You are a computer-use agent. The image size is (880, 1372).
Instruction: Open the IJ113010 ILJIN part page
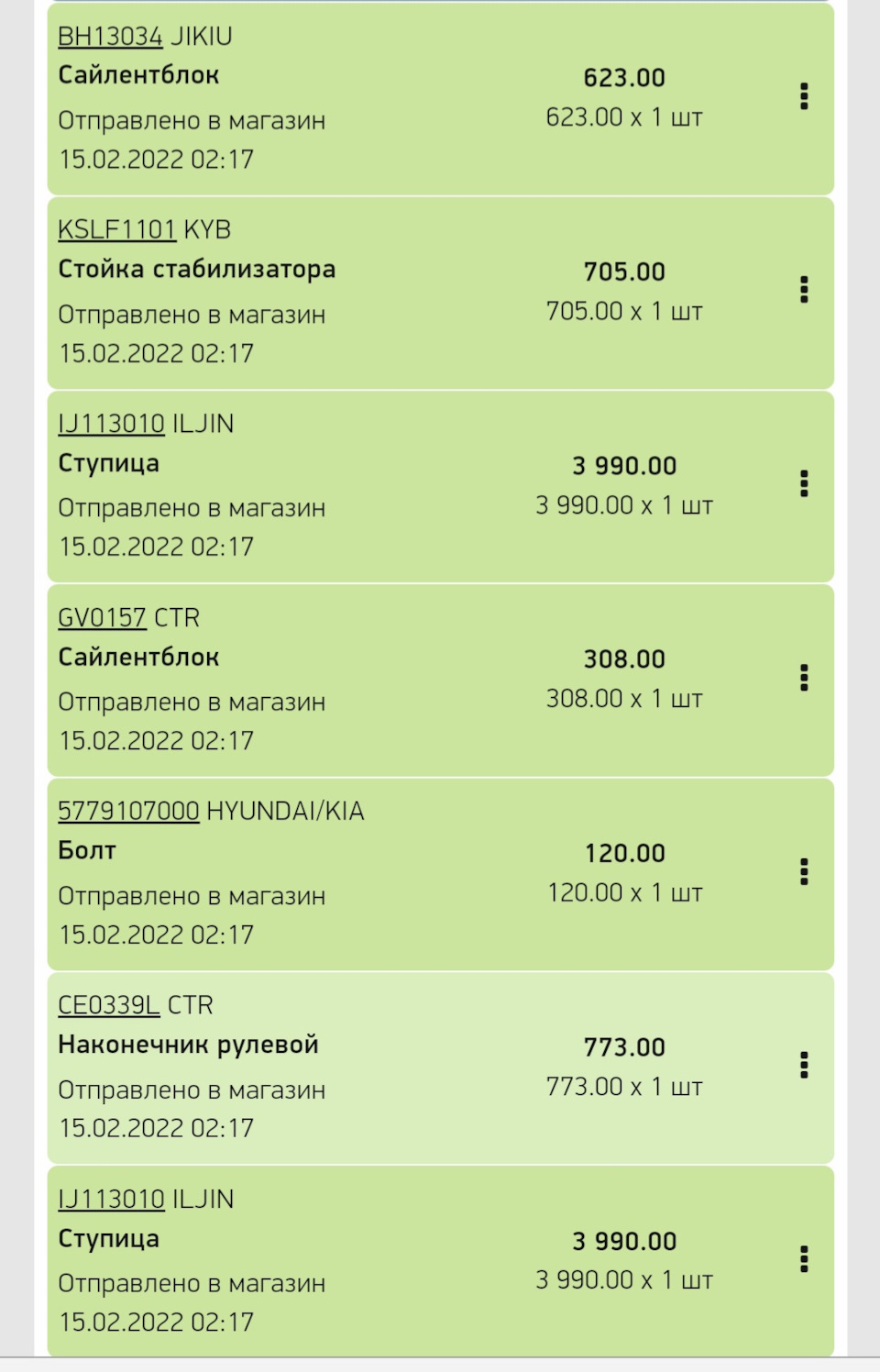110,424
